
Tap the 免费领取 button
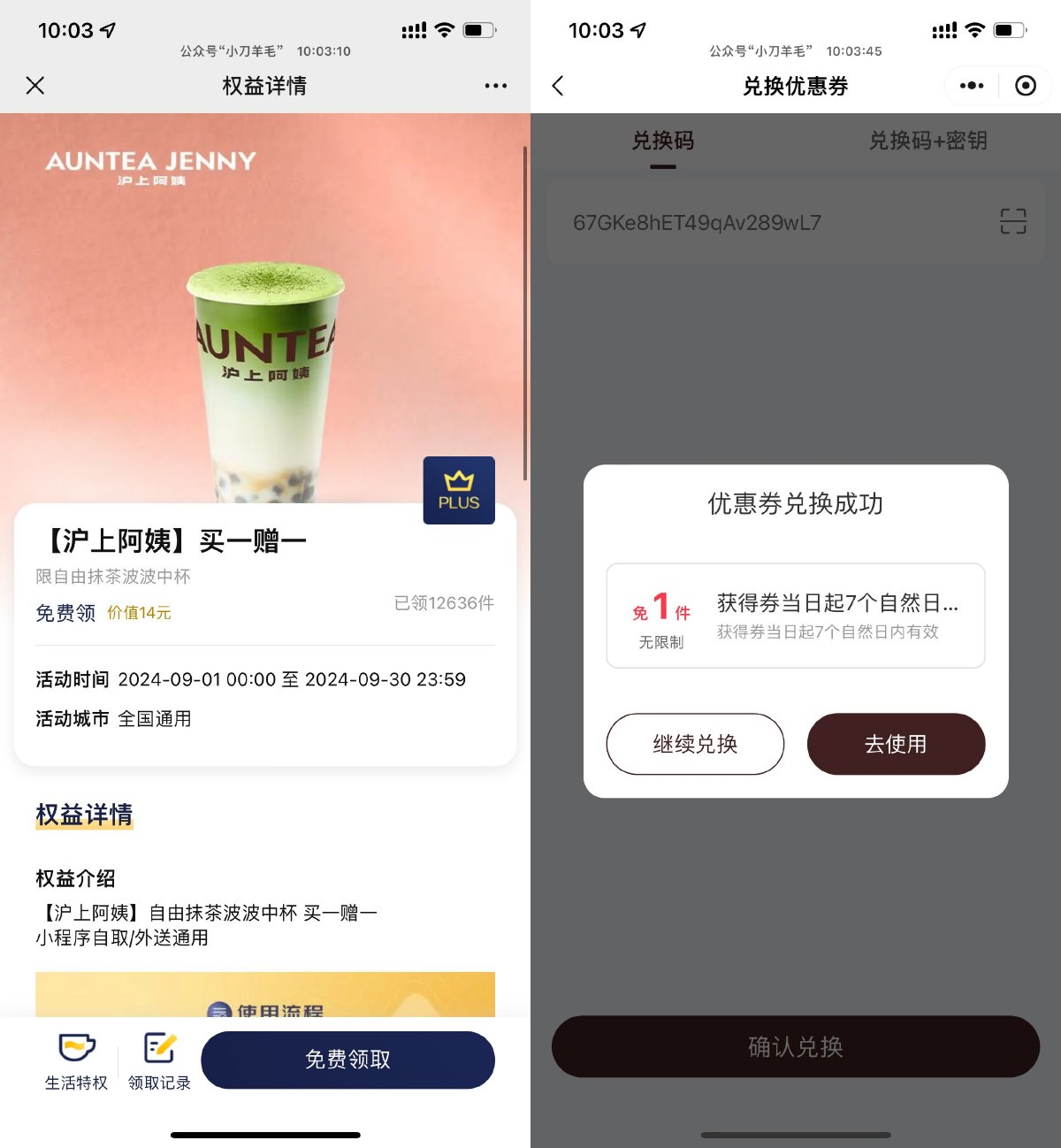click(347, 1060)
